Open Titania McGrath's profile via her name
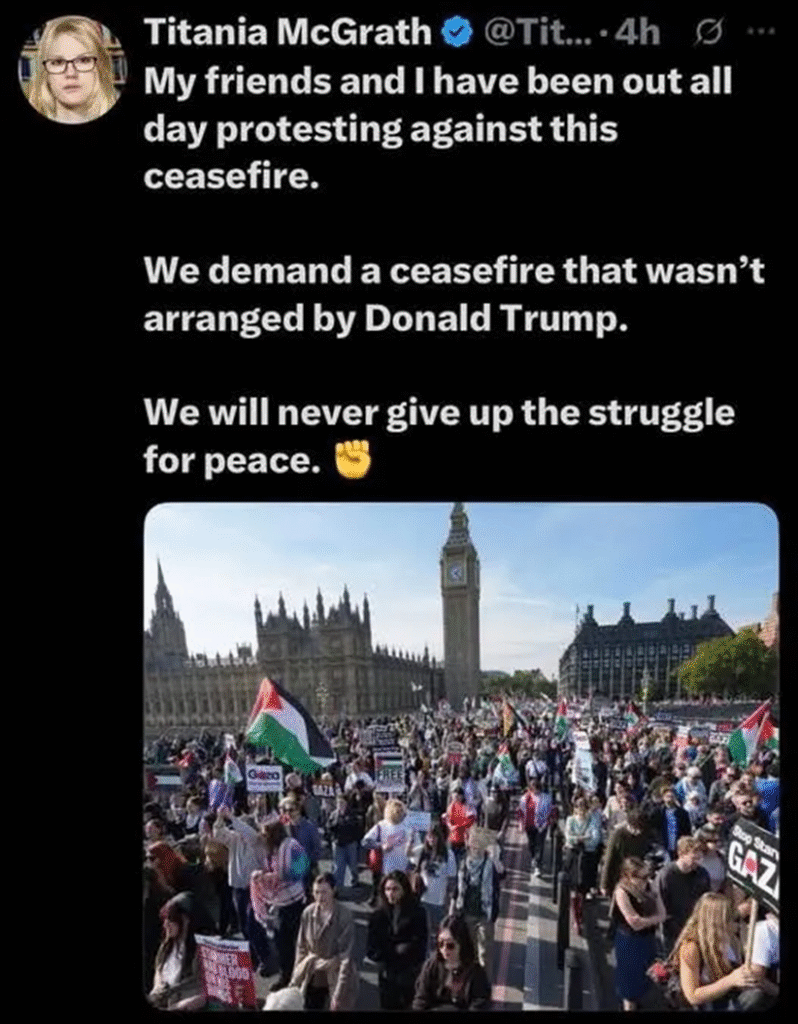The width and height of the screenshot is (798, 1024). tap(290, 33)
